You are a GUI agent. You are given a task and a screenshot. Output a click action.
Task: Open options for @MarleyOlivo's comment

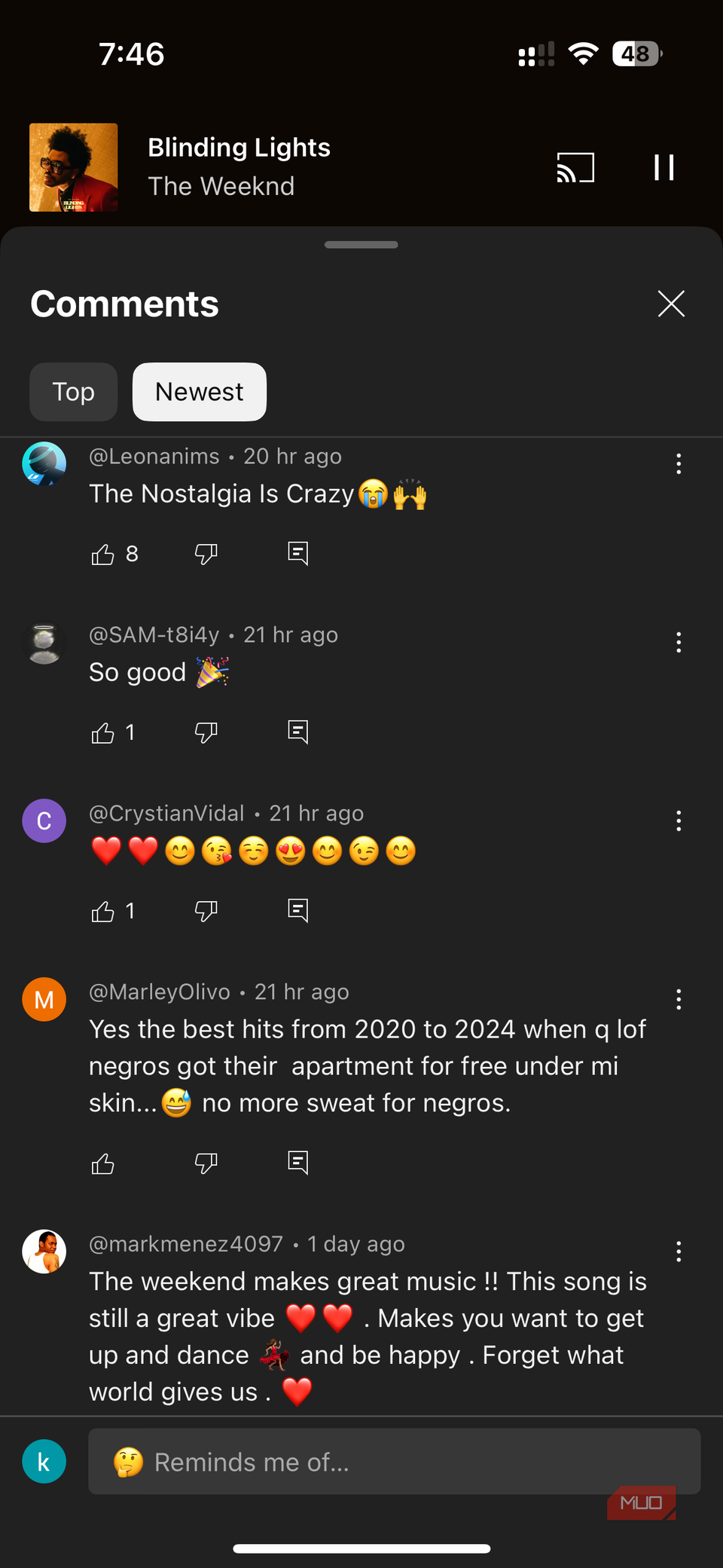(x=679, y=999)
